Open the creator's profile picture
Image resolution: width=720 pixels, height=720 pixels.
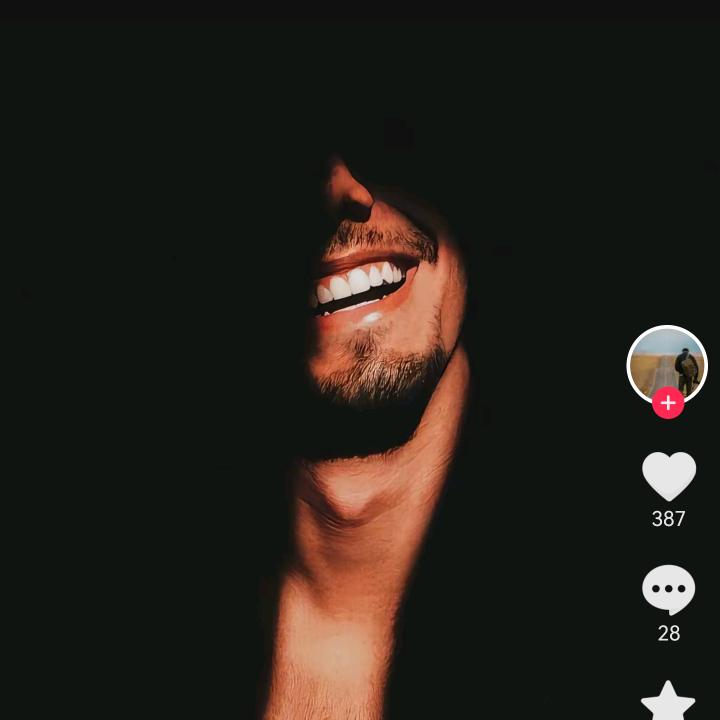(x=667, y=362)
